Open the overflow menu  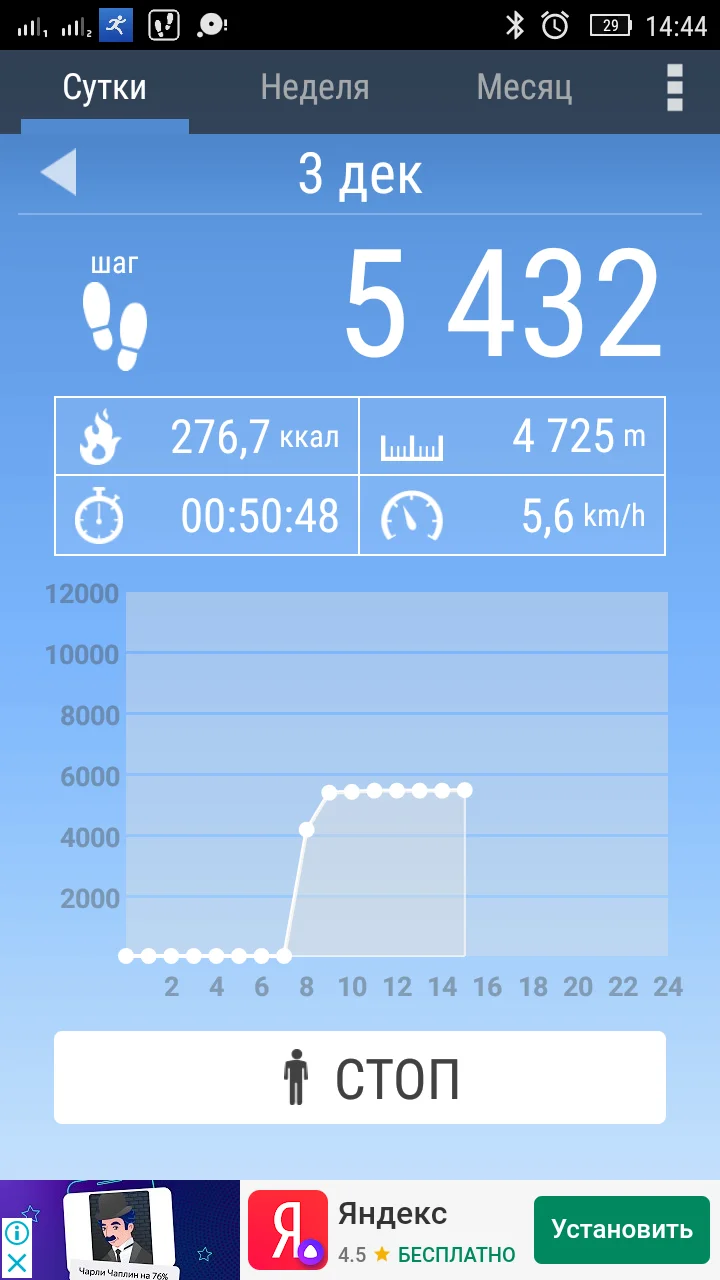click(x=675, y=88)
